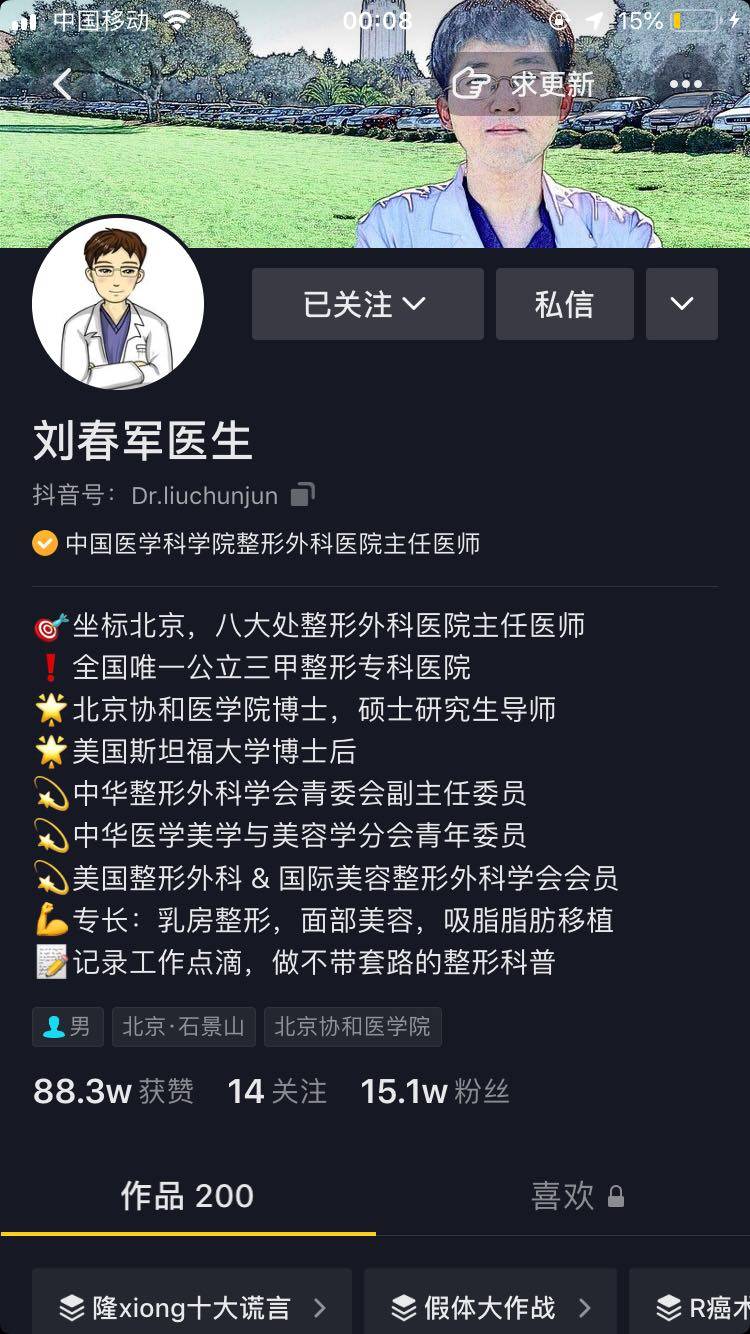Image resolution: width=750 pixels, height=1334 pixels.
Task: Tap the 求更新 request update button
Action: click(x=524, y=84)
